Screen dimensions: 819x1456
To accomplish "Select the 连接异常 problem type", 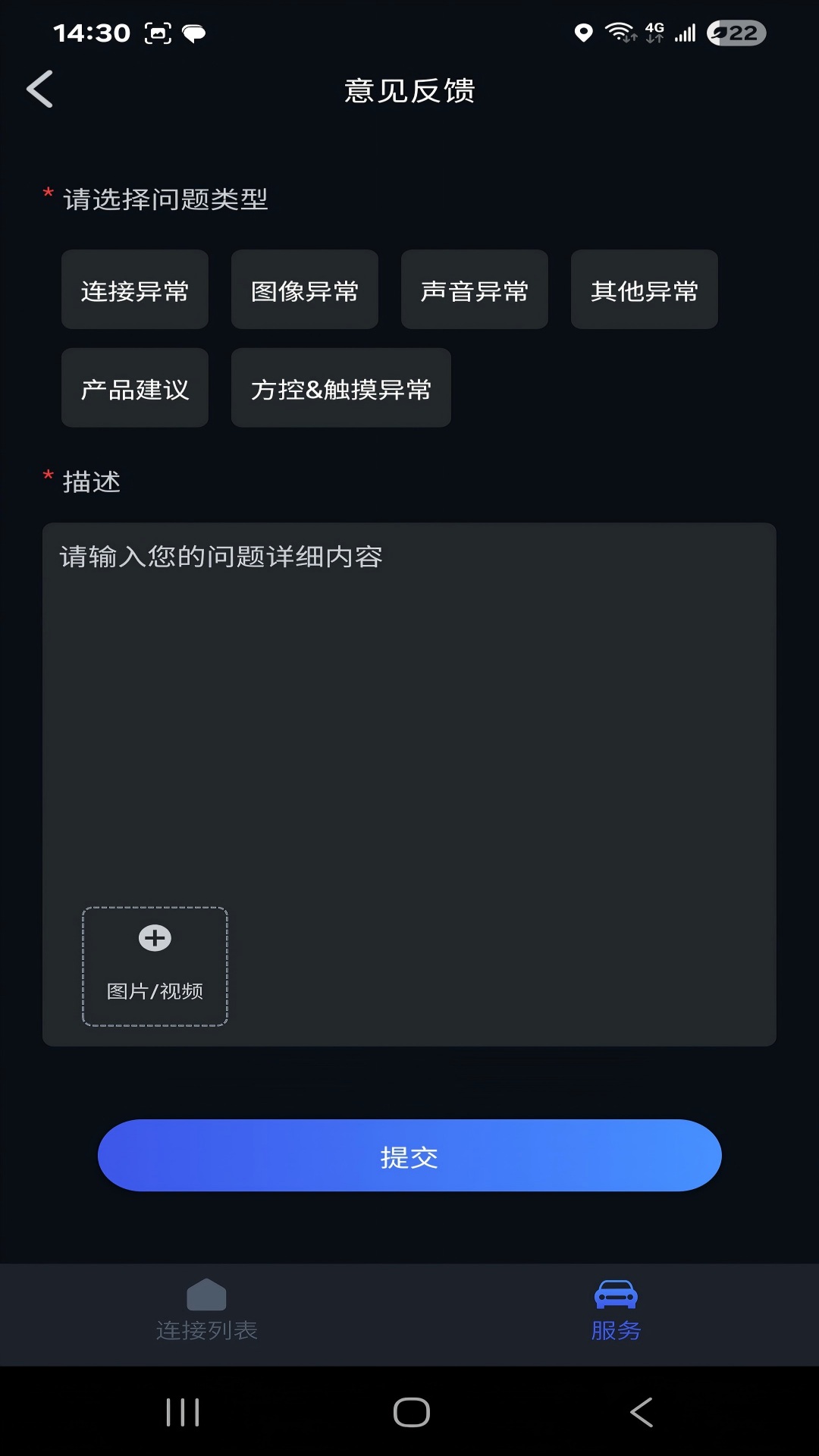I will point(135,290).
